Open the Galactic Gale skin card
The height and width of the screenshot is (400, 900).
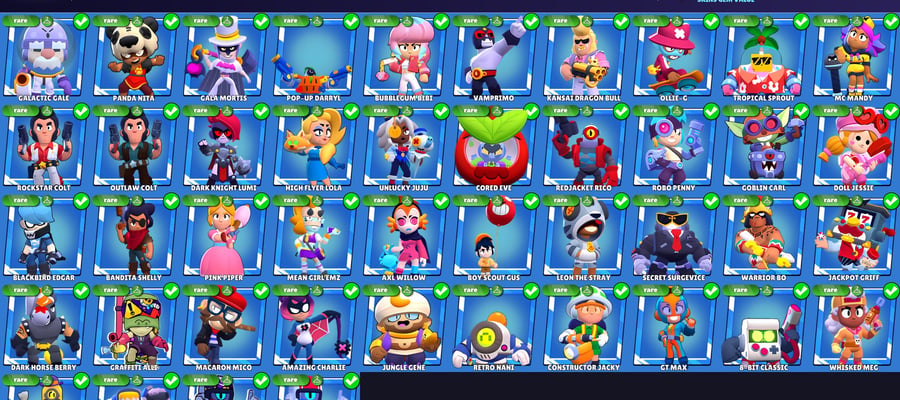click(x=44, y=58)
